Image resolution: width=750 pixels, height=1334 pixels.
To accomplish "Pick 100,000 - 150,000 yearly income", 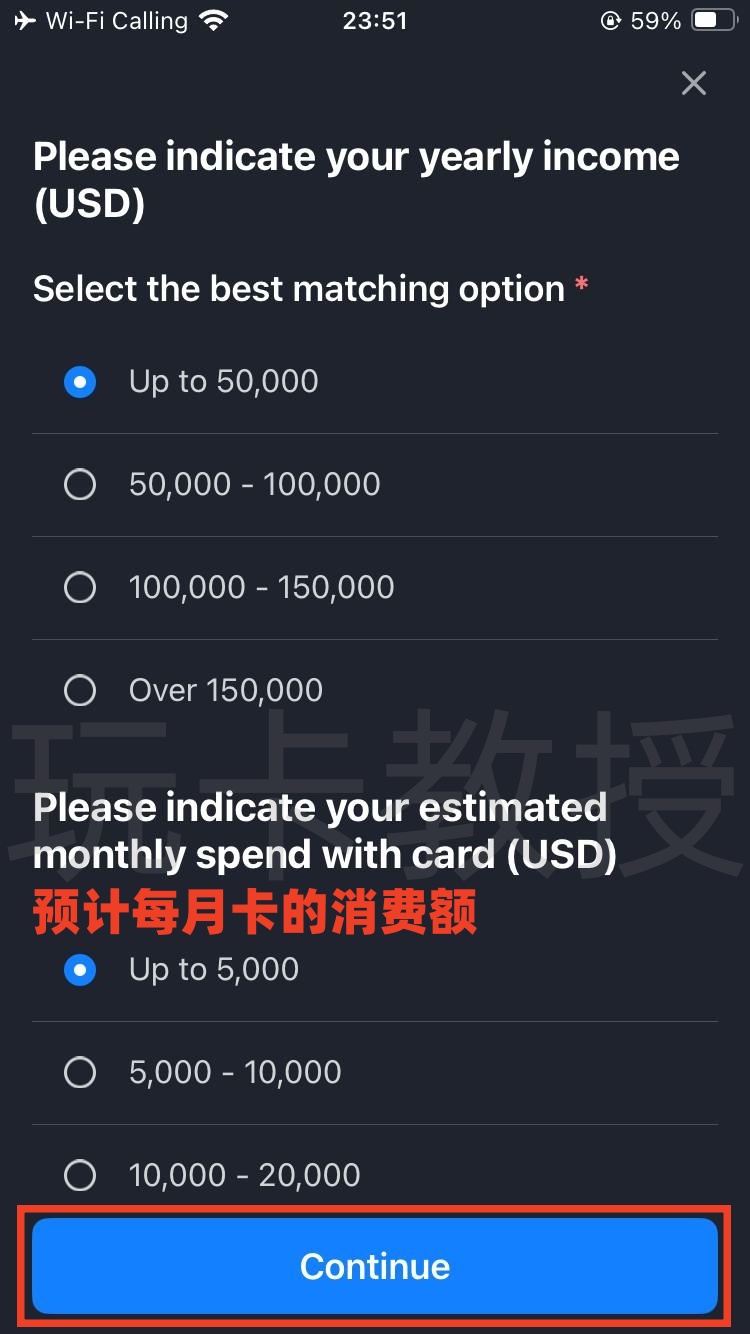I will (x=80, y=588).
